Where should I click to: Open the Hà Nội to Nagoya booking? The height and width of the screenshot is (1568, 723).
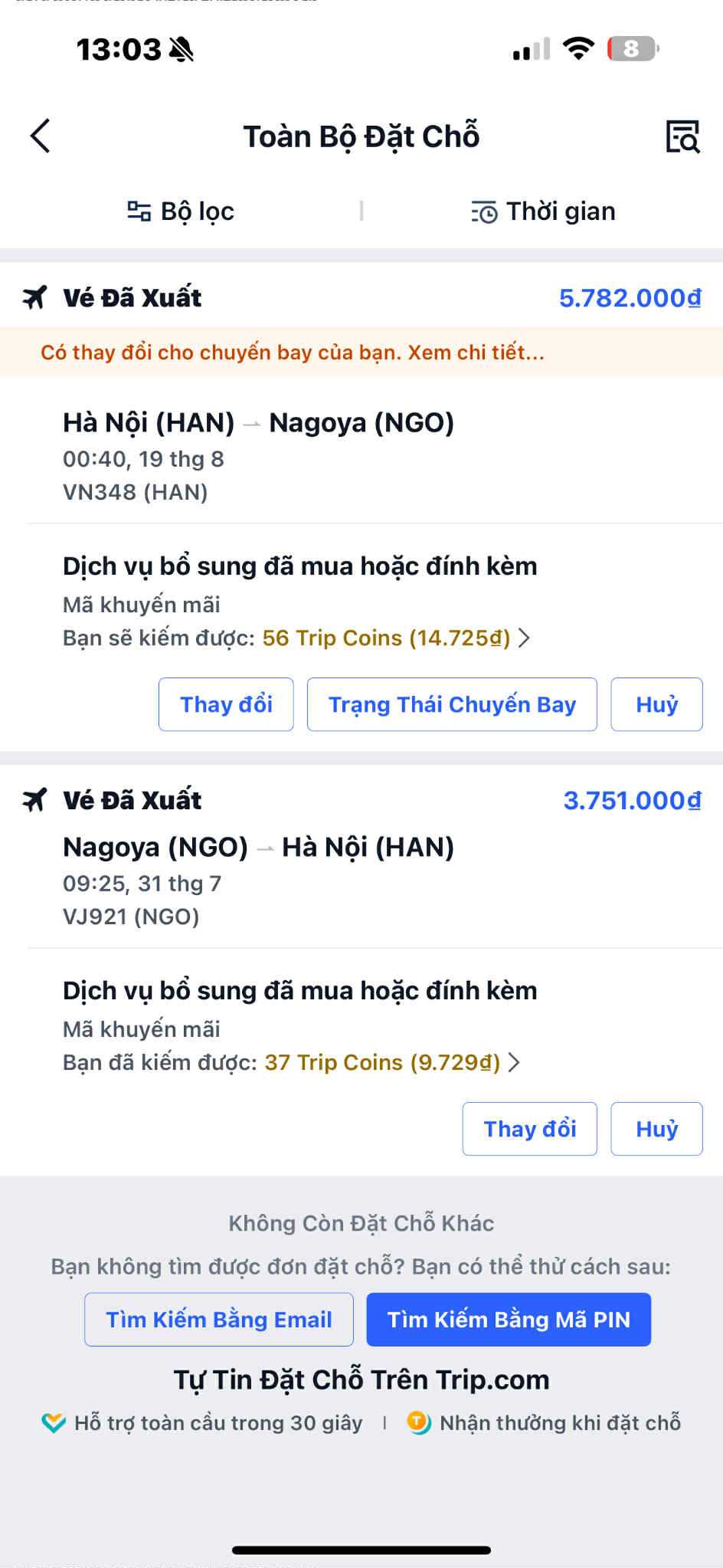point(259,455)
